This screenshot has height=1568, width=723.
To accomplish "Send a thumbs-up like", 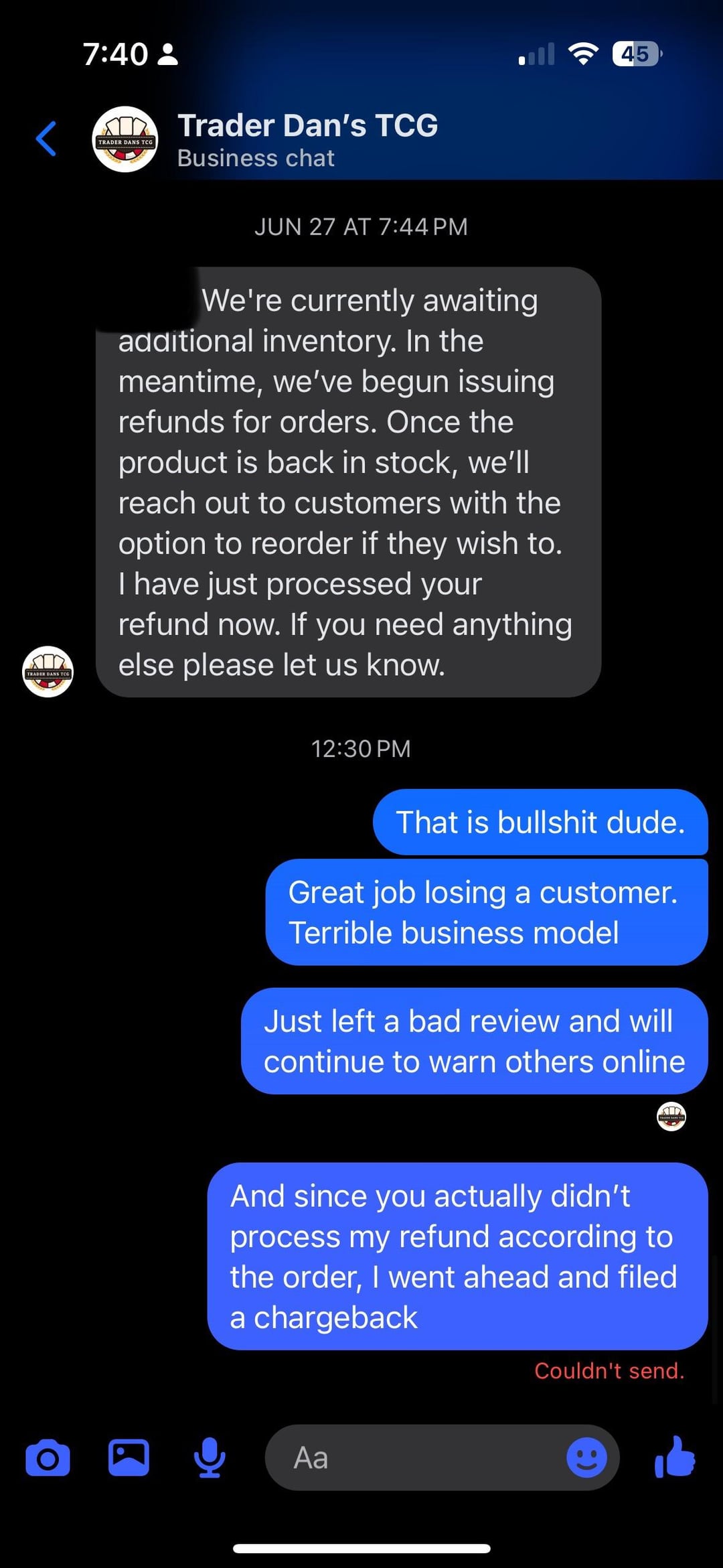I will pyautogui.click(x=675, y=1457).
